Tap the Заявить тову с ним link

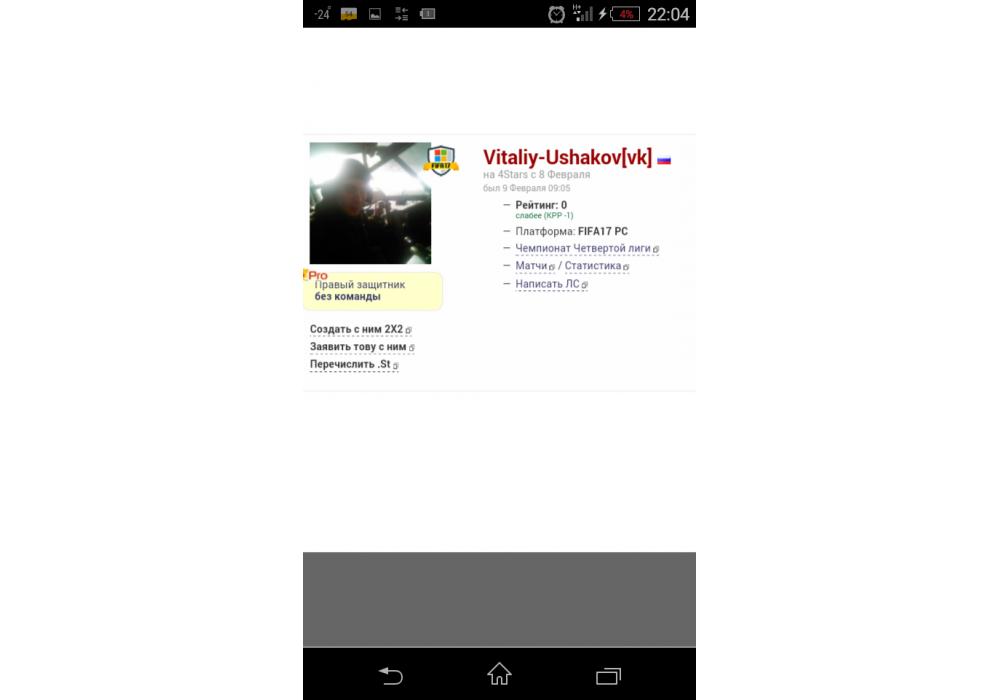tap(358, 347)
